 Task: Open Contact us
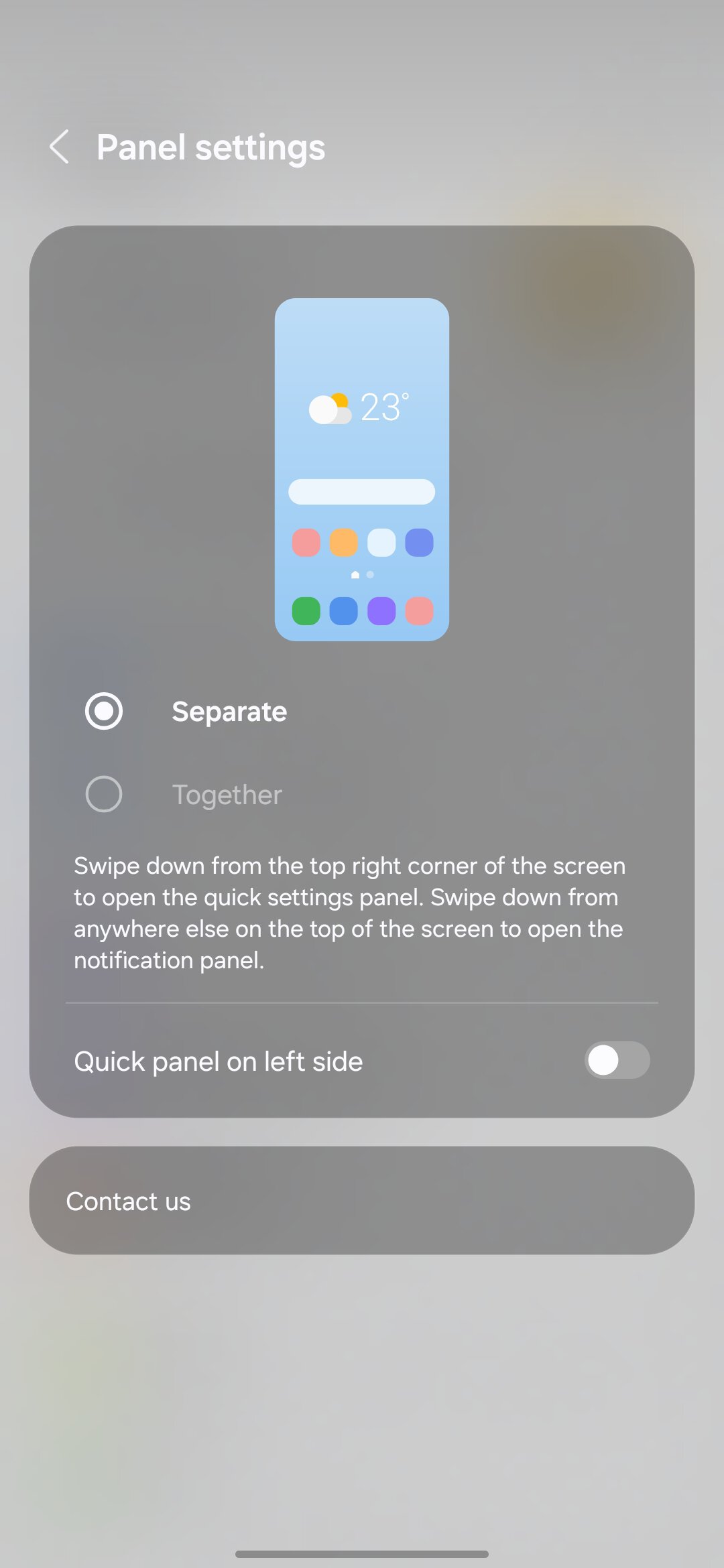[x=362, y=1201]
